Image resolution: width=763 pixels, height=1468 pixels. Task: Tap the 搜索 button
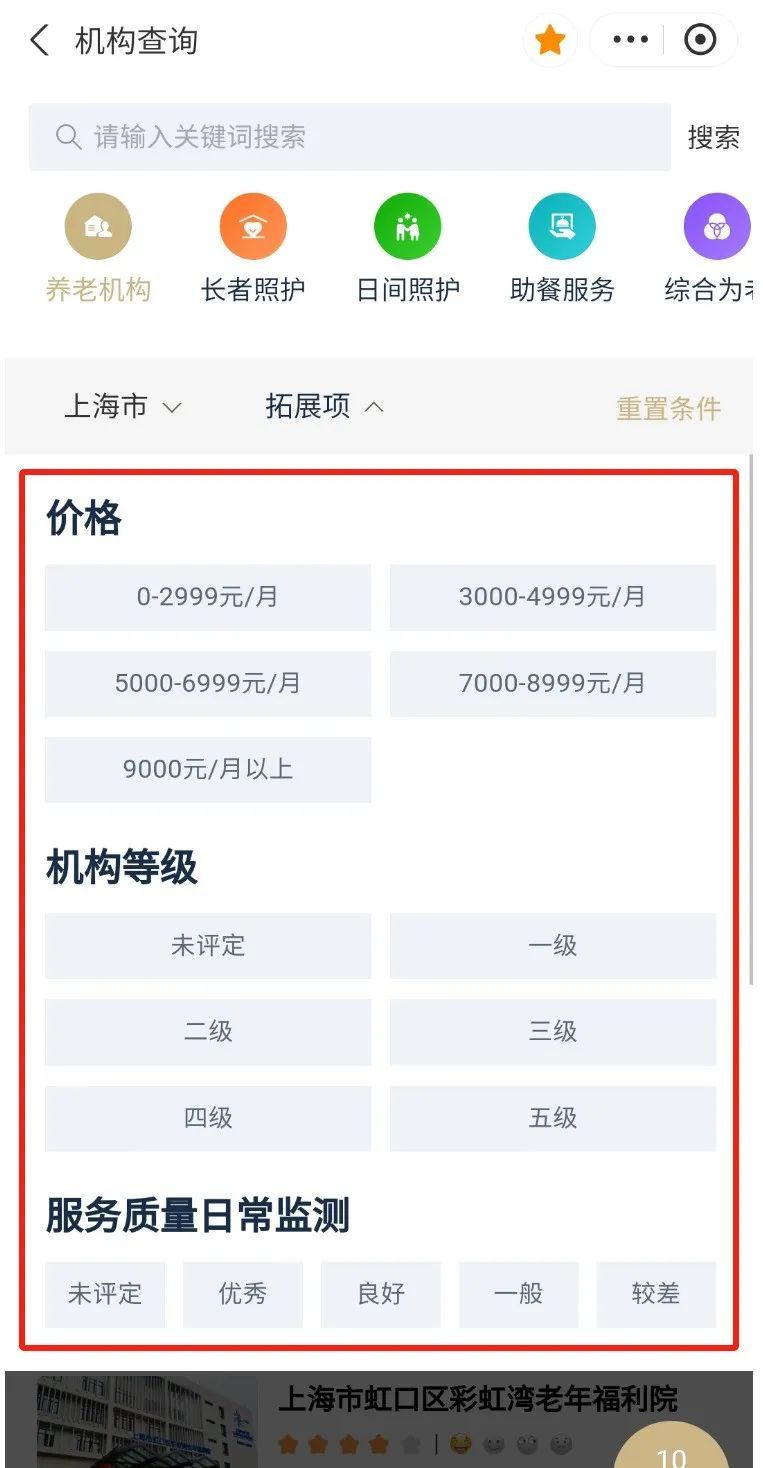pyautogui.click(x=713, y=137)
